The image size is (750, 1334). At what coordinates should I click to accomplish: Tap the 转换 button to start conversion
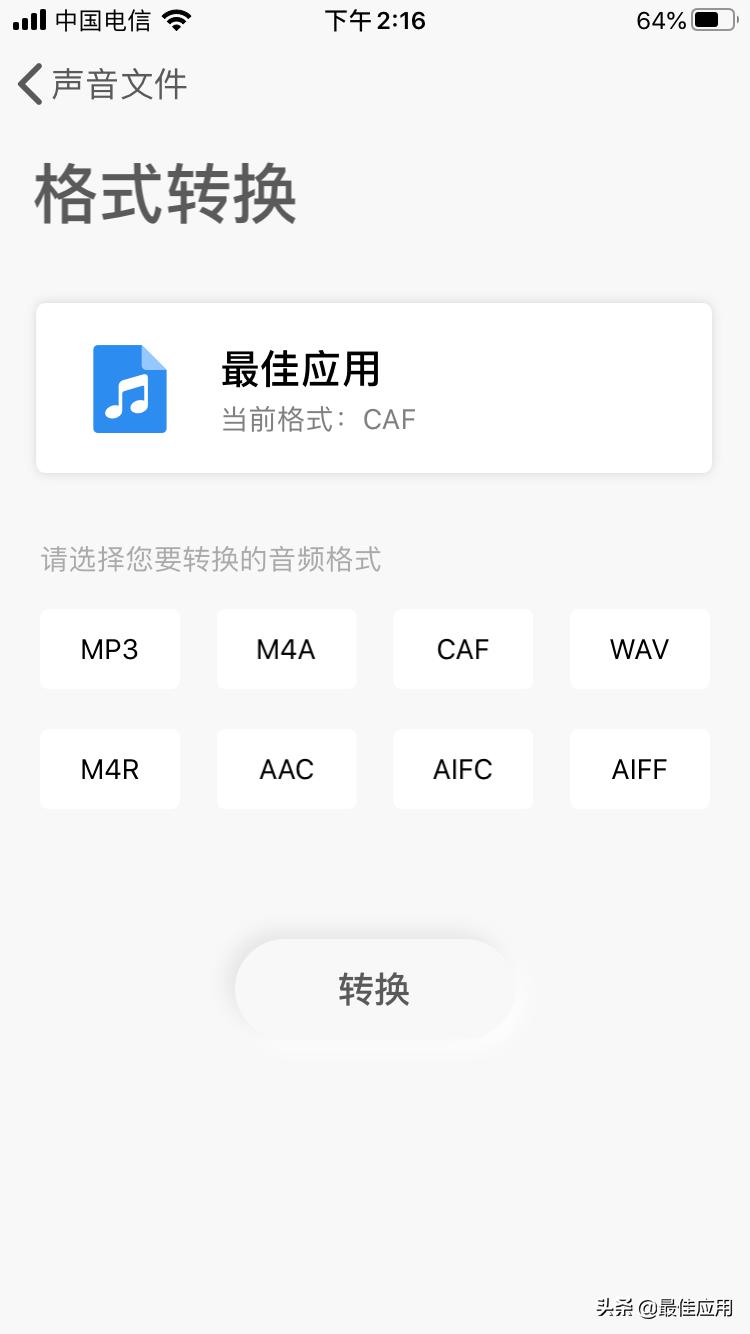tap(375, 988)
